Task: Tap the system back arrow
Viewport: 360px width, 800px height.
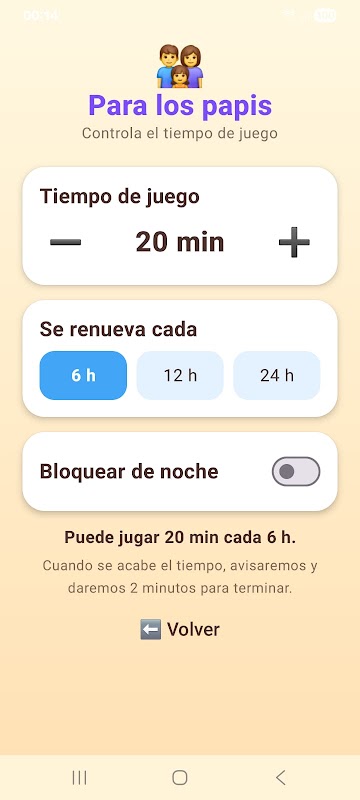Action: pos(280,778)
